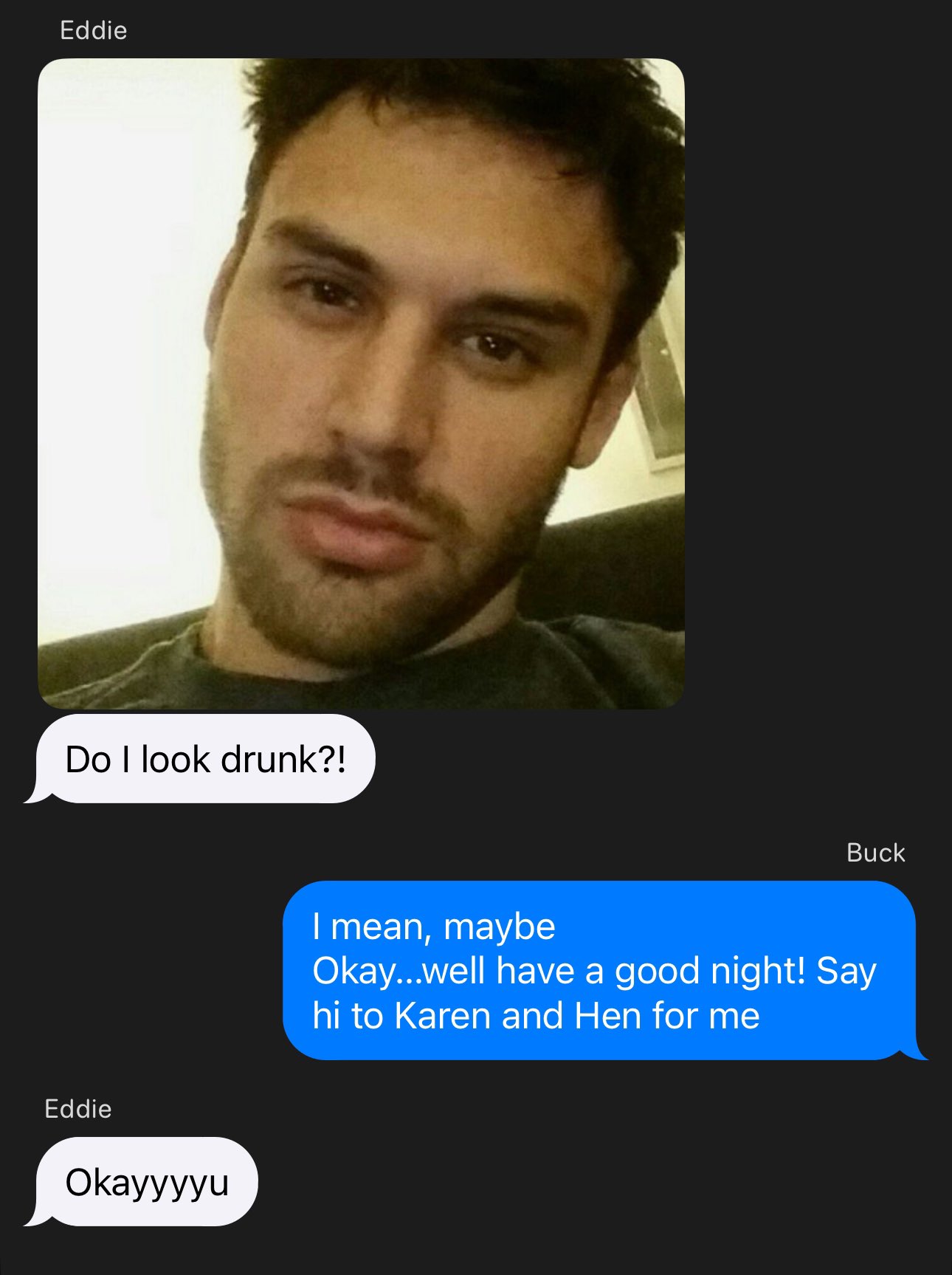The image size is (952, 1275).
Task: Open the photo Eddie sent
Action: point(361,383)
